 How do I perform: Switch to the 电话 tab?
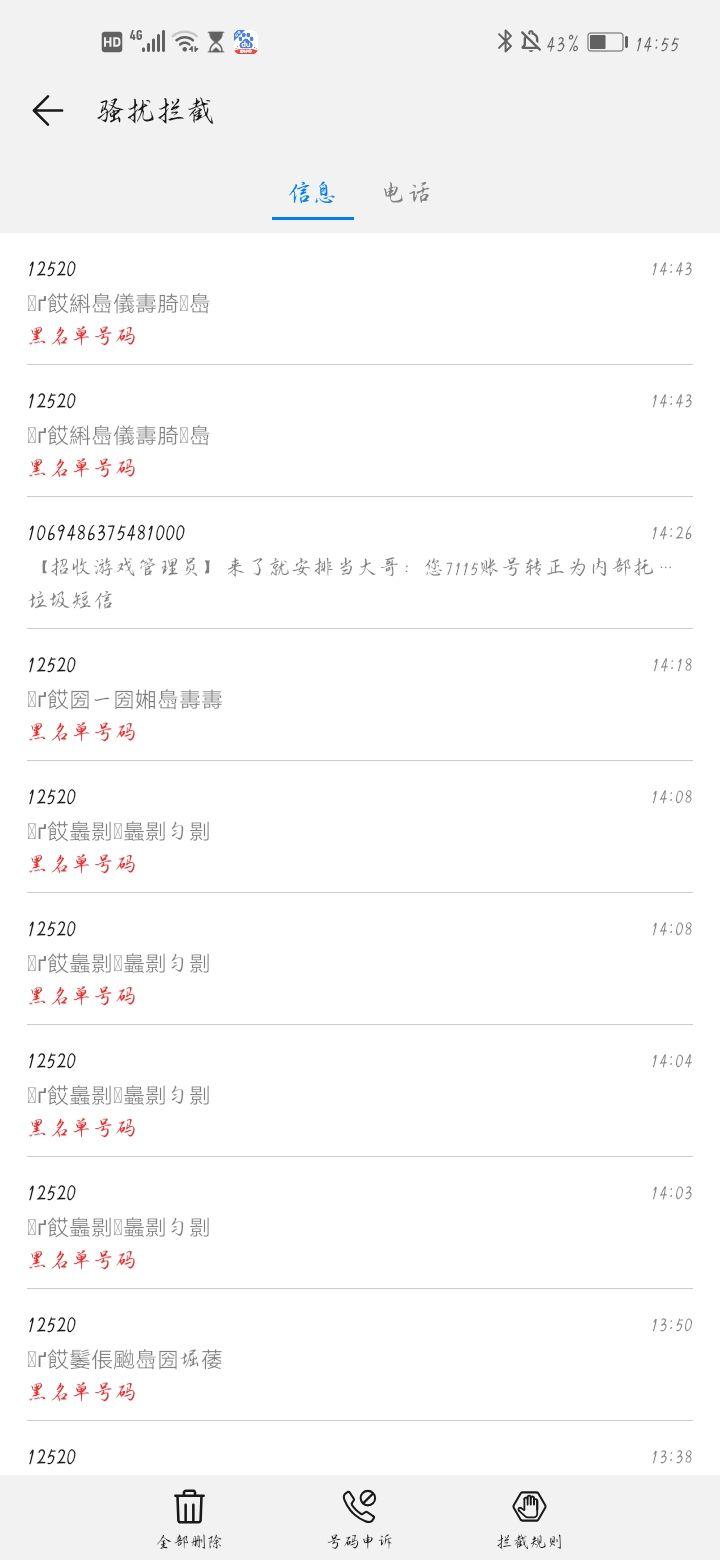pos(406,193)
